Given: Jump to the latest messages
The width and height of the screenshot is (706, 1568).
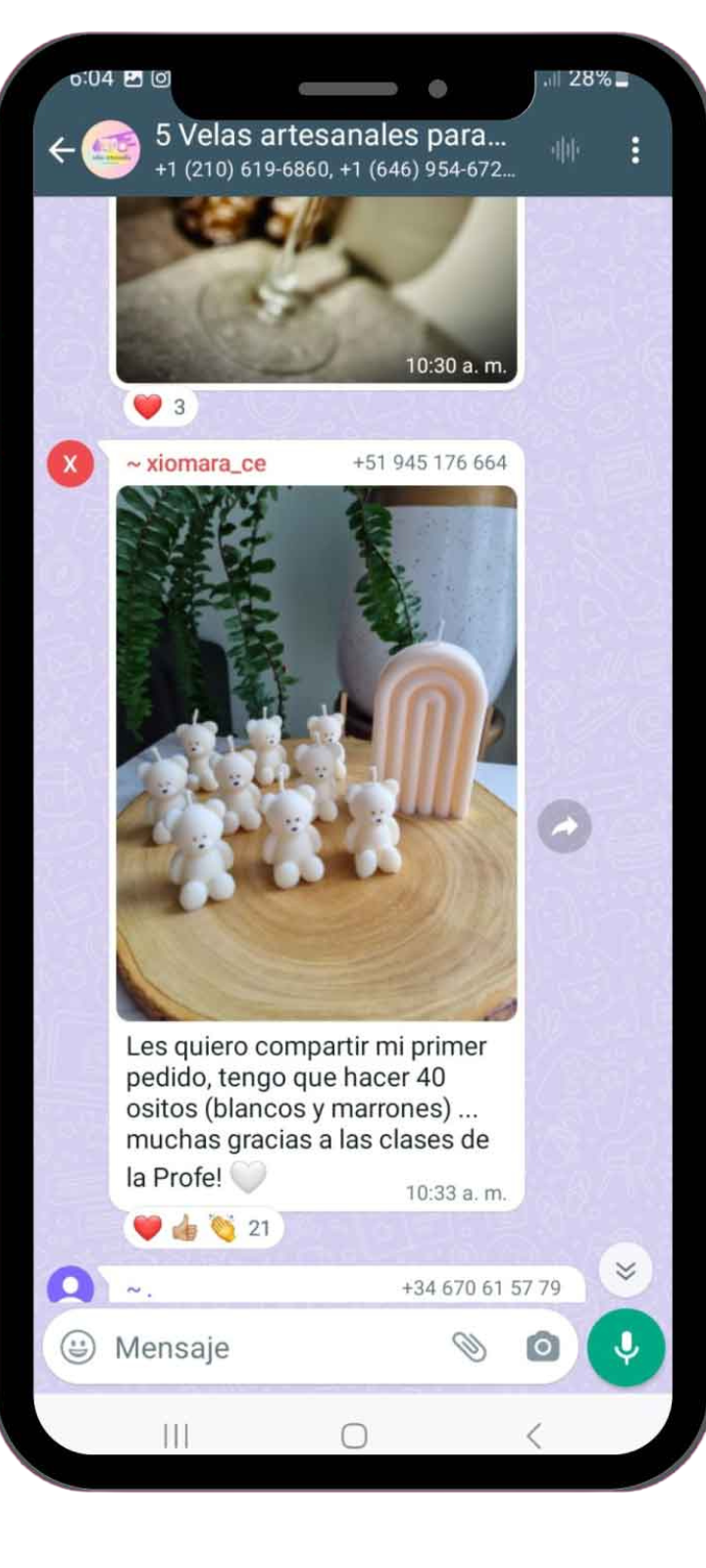Looking at the screenshot, I should pyautogui.click(x=626, y=1270).
